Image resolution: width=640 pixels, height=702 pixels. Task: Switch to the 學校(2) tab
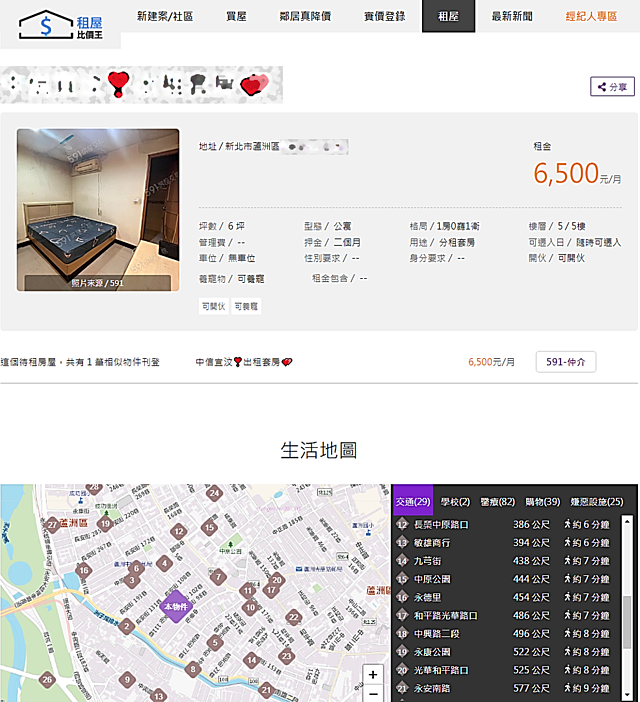tap(456, 501)
